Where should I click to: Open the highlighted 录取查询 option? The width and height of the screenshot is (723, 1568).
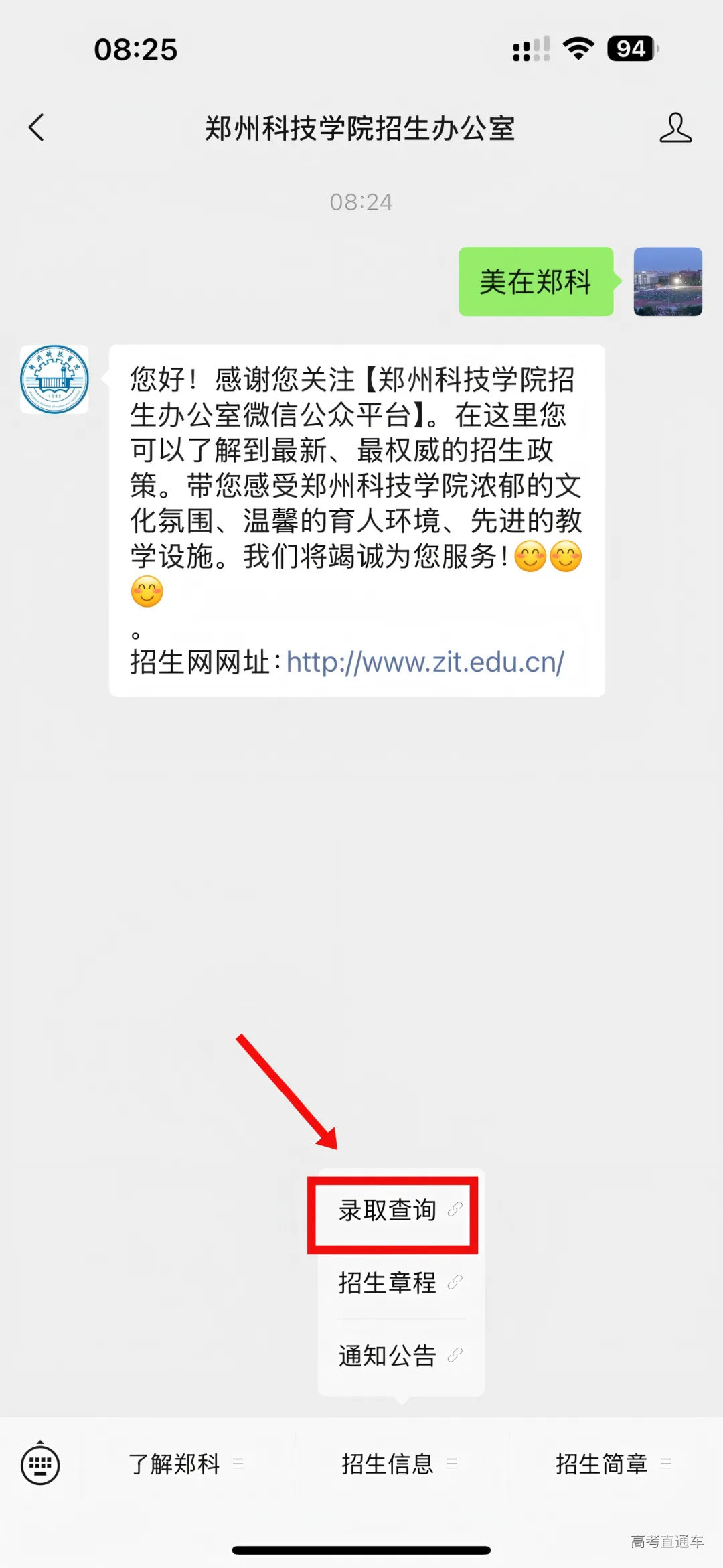coord(388,1211)
